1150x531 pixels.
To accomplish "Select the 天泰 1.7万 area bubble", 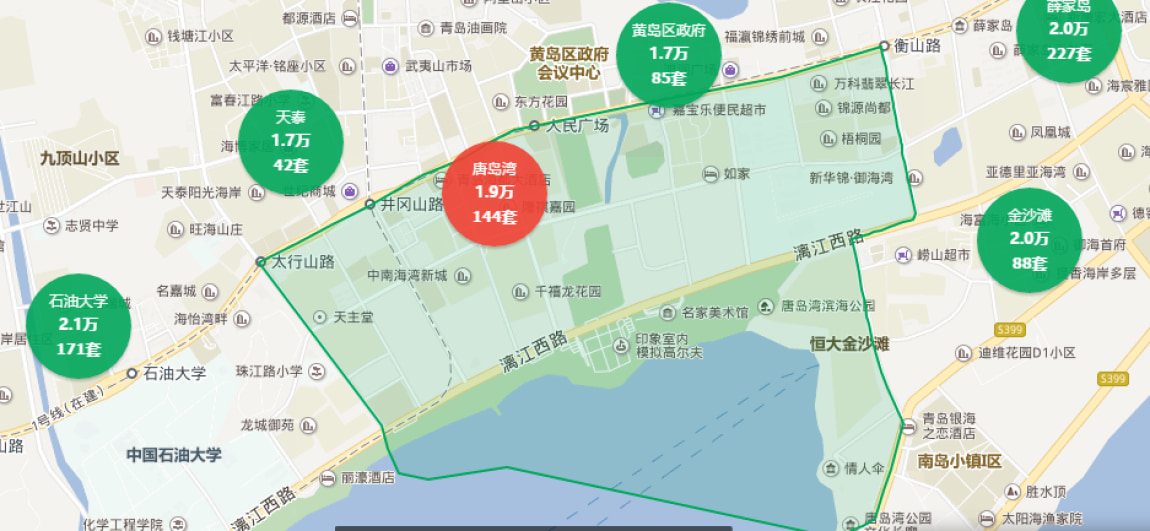I will pos(291,140).
